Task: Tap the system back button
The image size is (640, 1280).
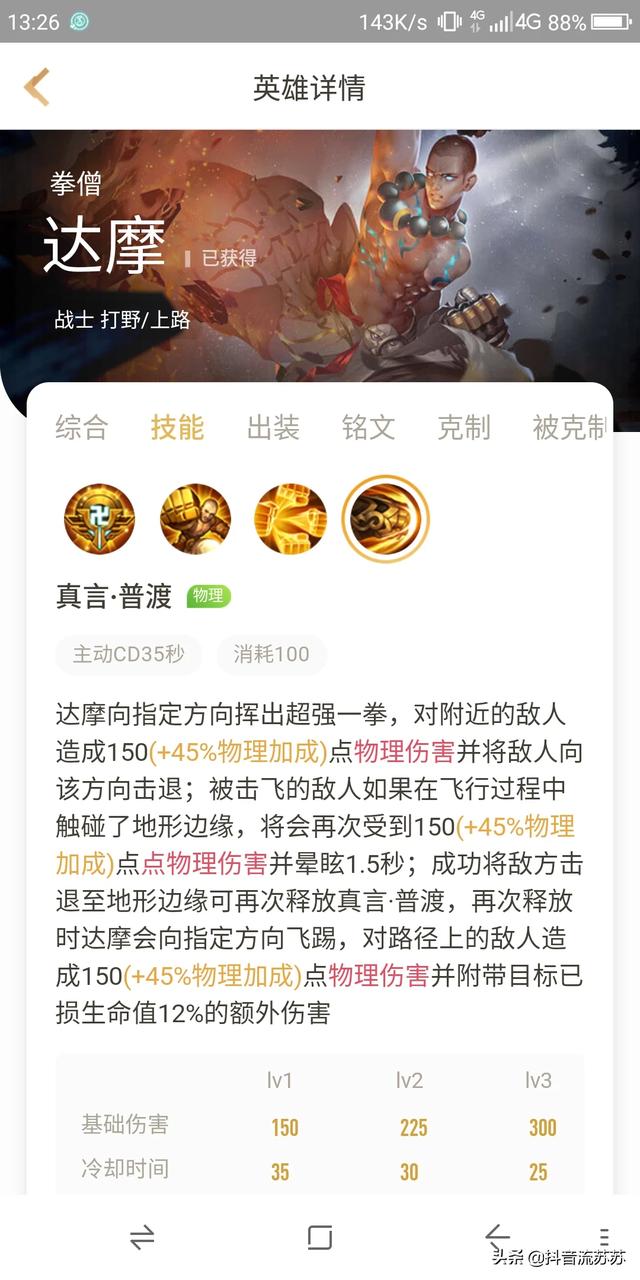Action: click(x=497, y=1238)
